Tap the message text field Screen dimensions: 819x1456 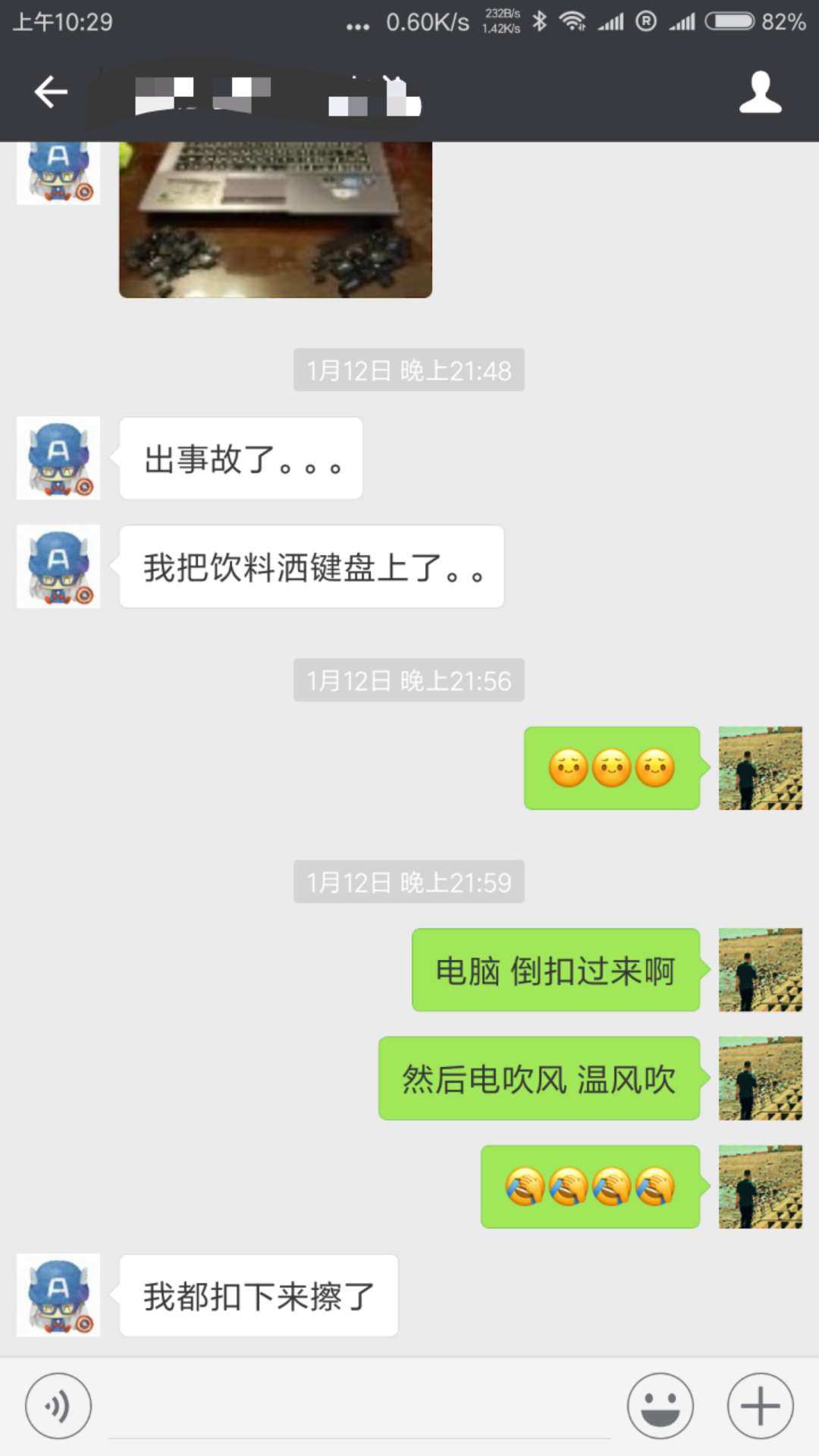click(359, 1407)
